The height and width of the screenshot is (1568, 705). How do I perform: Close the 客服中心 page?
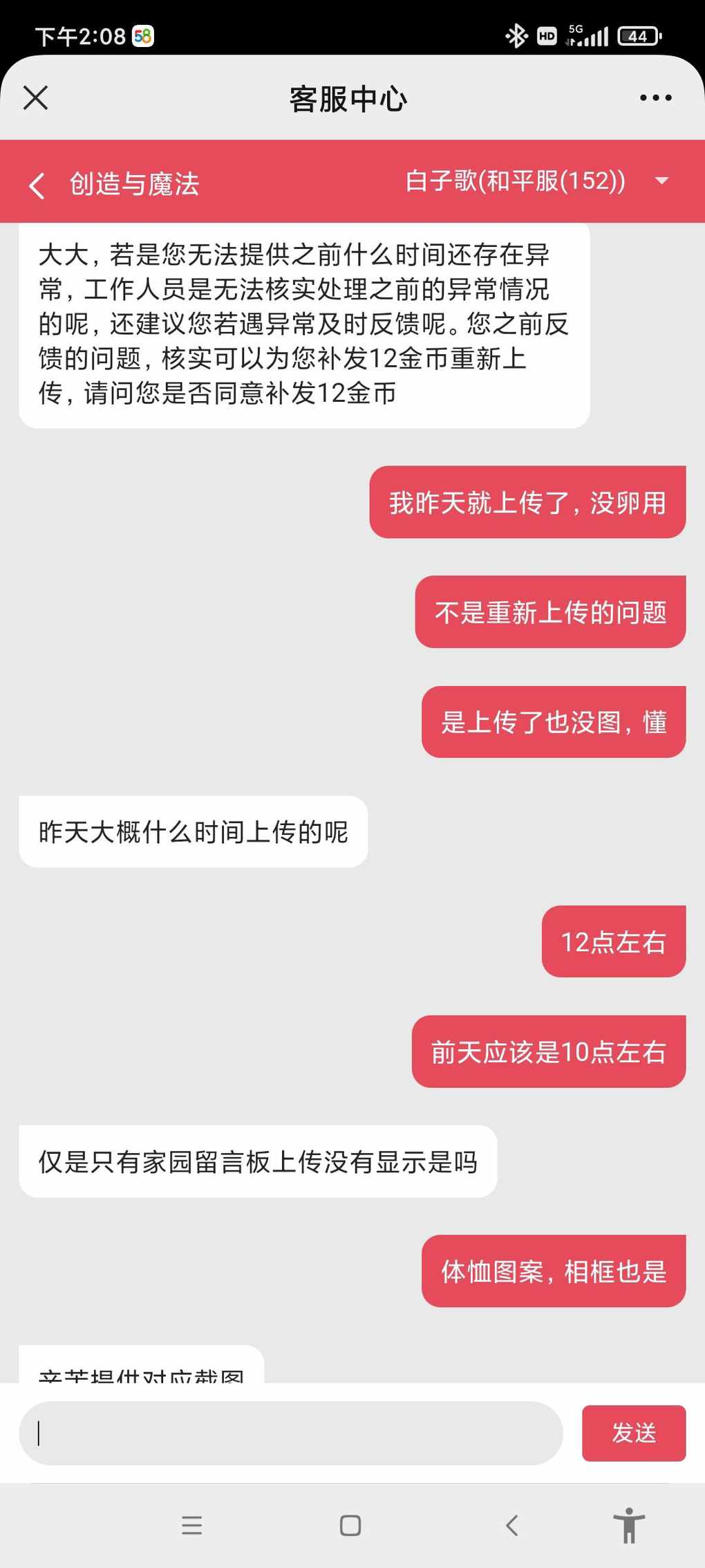click(x=36, y=98)
